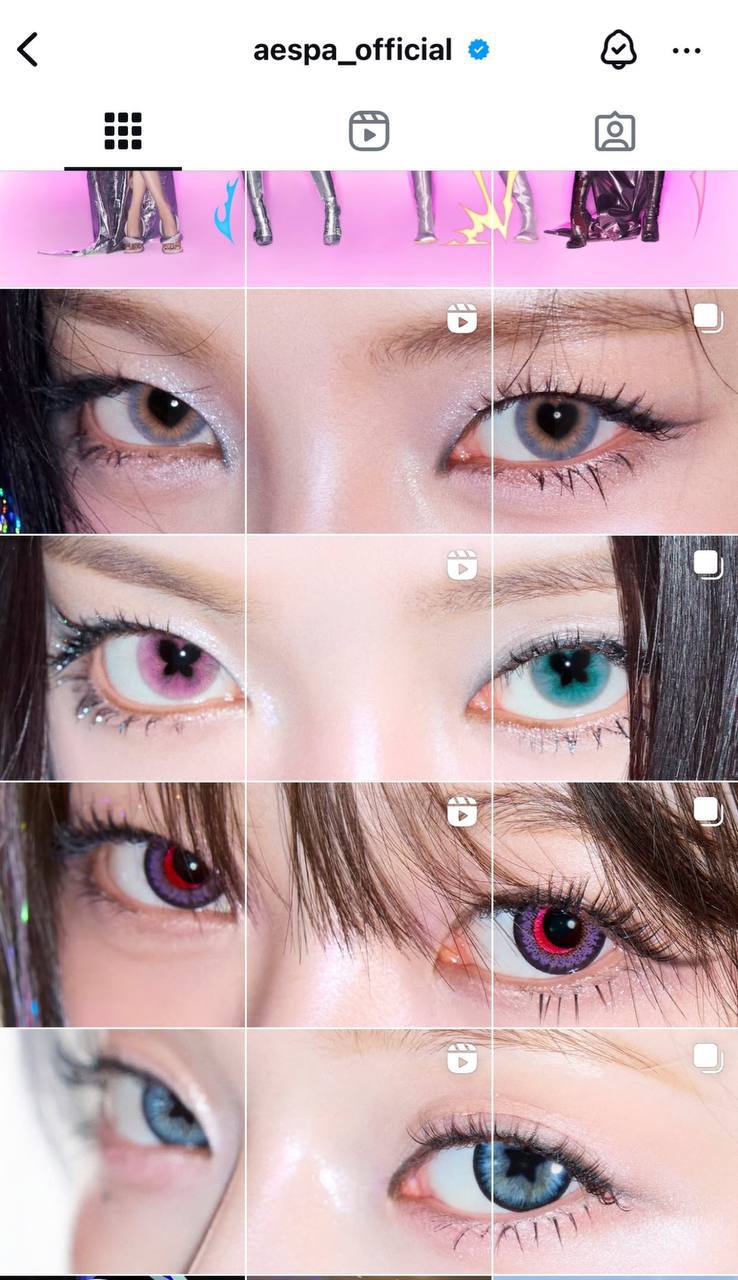Open the purple-red eye post with hair sparkle
Viewport: 738px width, 1280px height.
pos(122,903)
